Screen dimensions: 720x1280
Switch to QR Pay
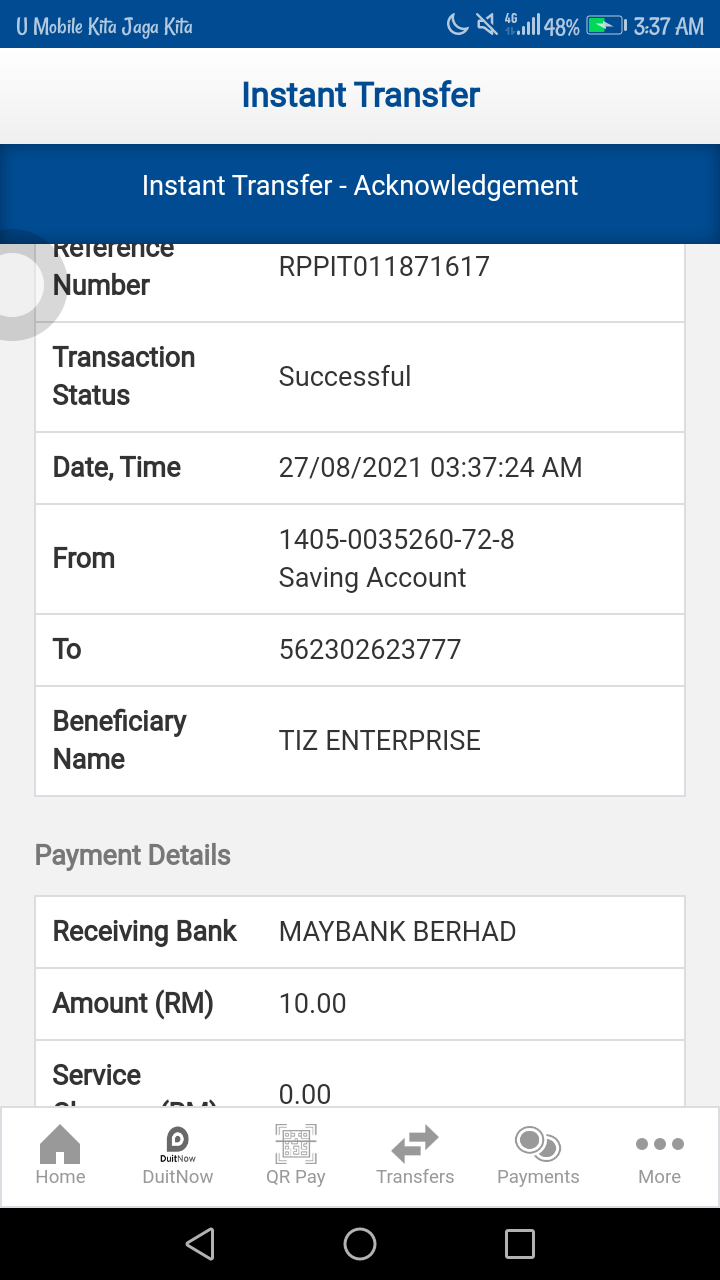tap(296, 1156)
